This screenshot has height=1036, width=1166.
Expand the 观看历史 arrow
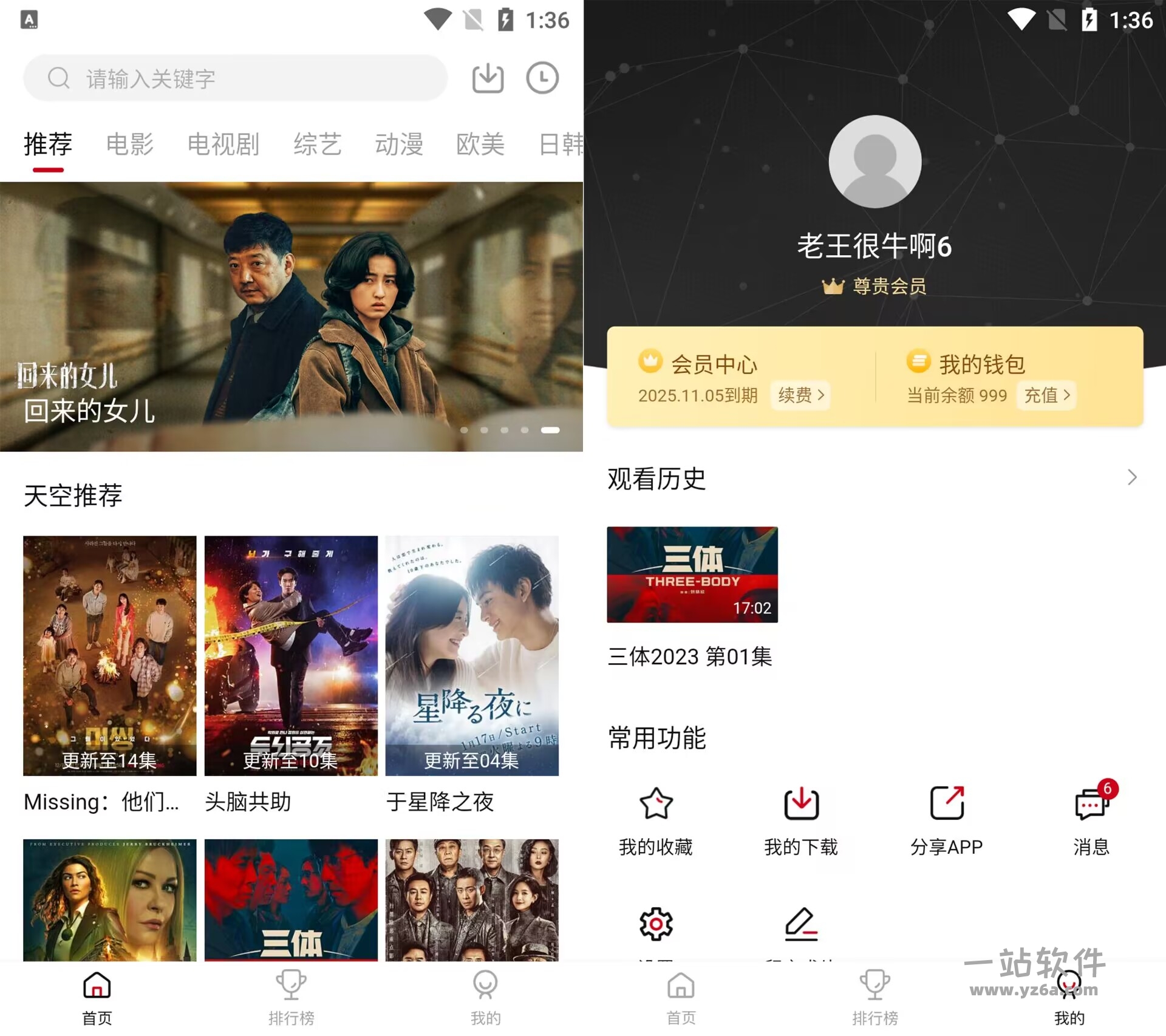(x=1131, y=478)
